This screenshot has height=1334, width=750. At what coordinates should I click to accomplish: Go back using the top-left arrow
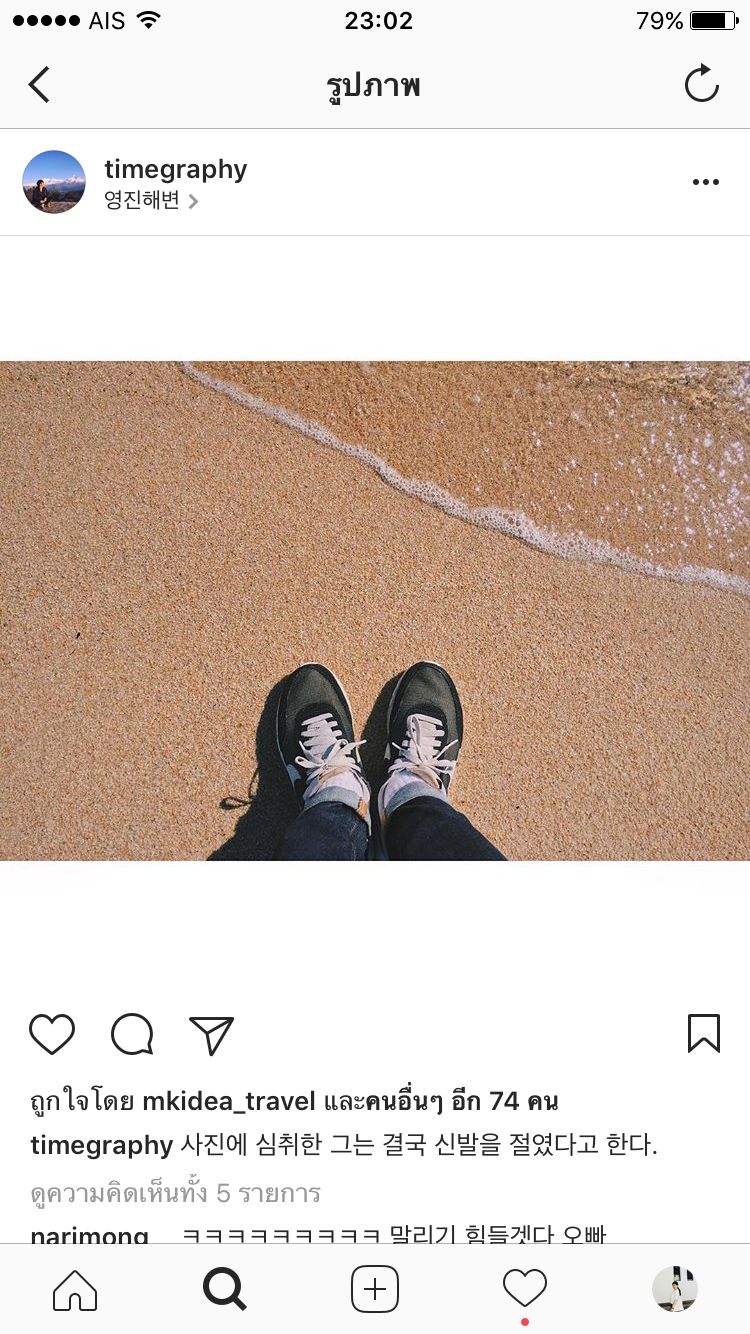tap(39, 85)
